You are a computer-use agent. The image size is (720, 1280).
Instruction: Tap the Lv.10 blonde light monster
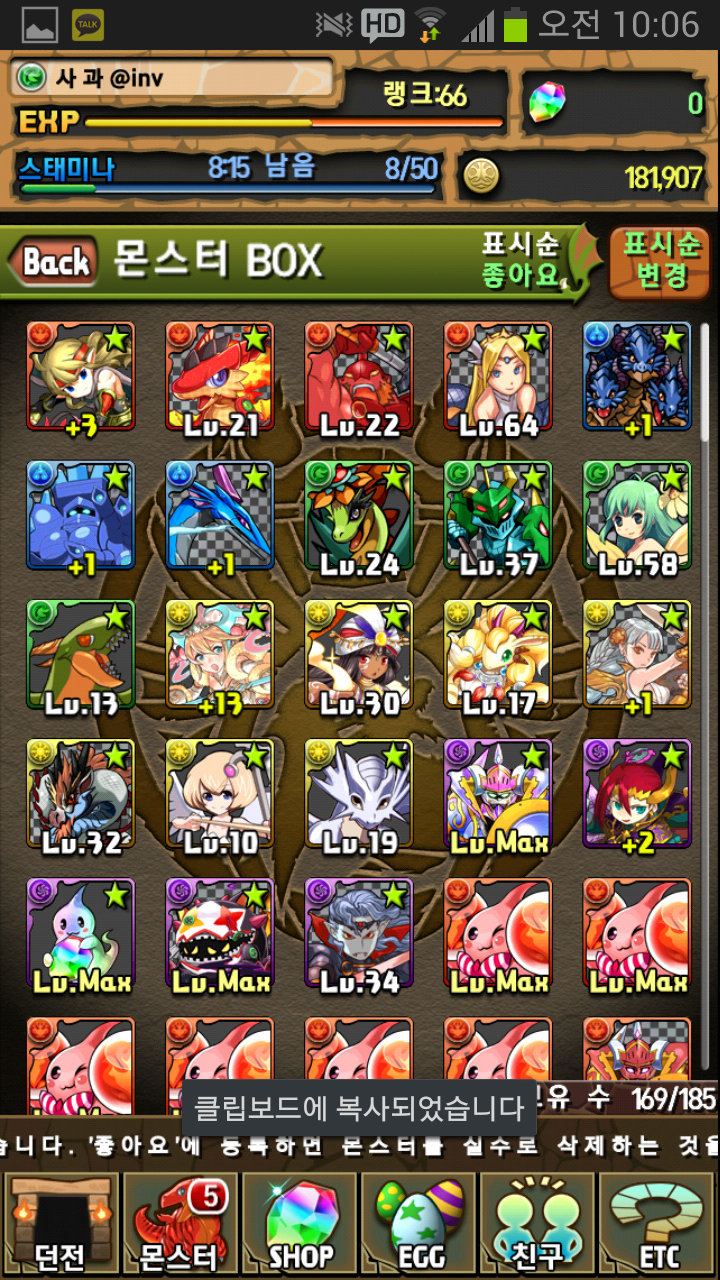[219, 794]
